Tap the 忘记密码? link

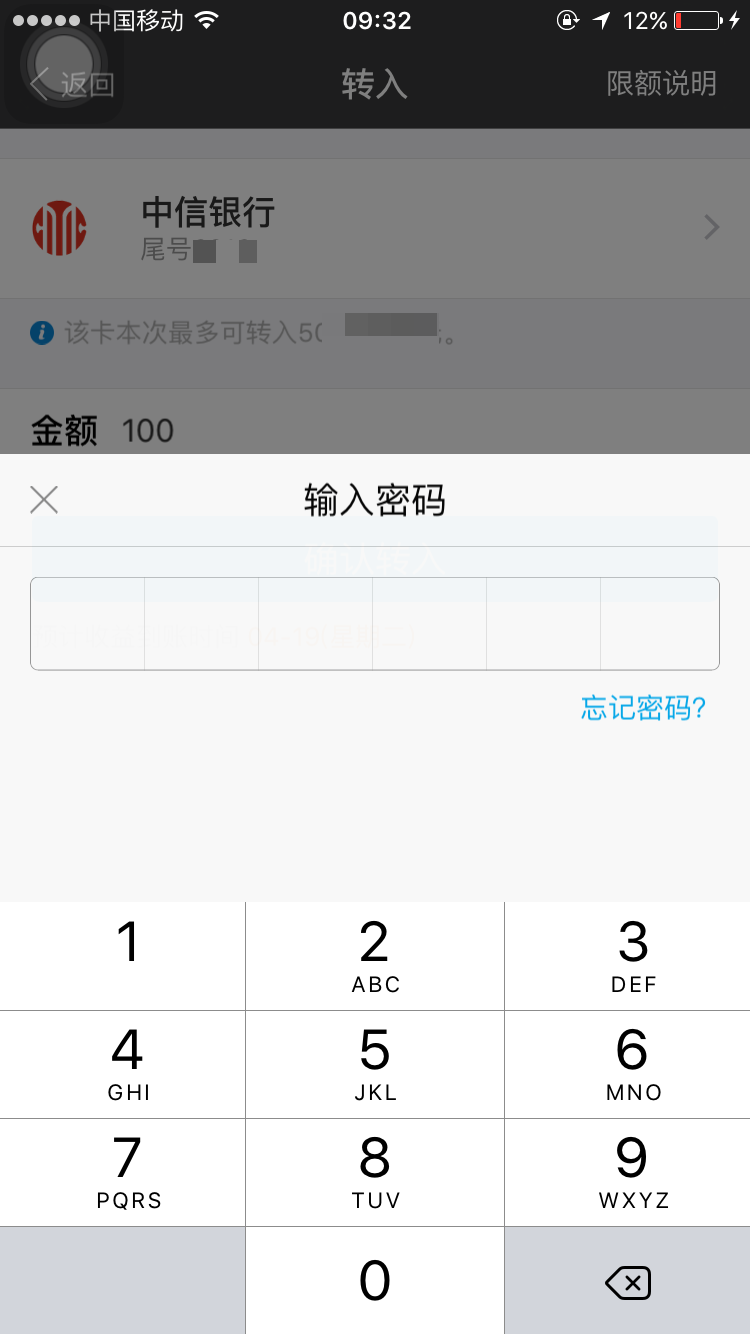643,708
